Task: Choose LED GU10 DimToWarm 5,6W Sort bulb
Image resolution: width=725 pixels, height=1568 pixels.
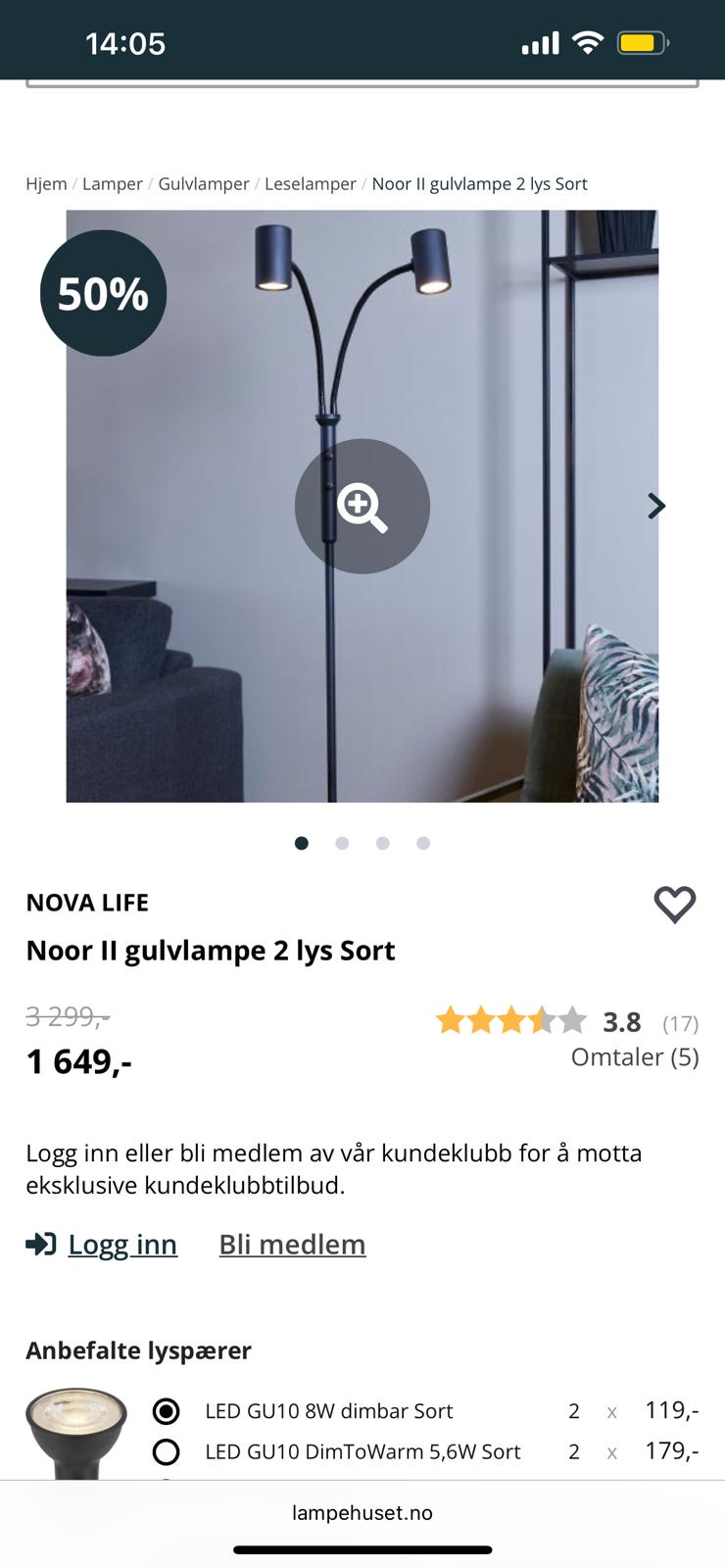Action: pyautogui.click(x=166, y=1451)
